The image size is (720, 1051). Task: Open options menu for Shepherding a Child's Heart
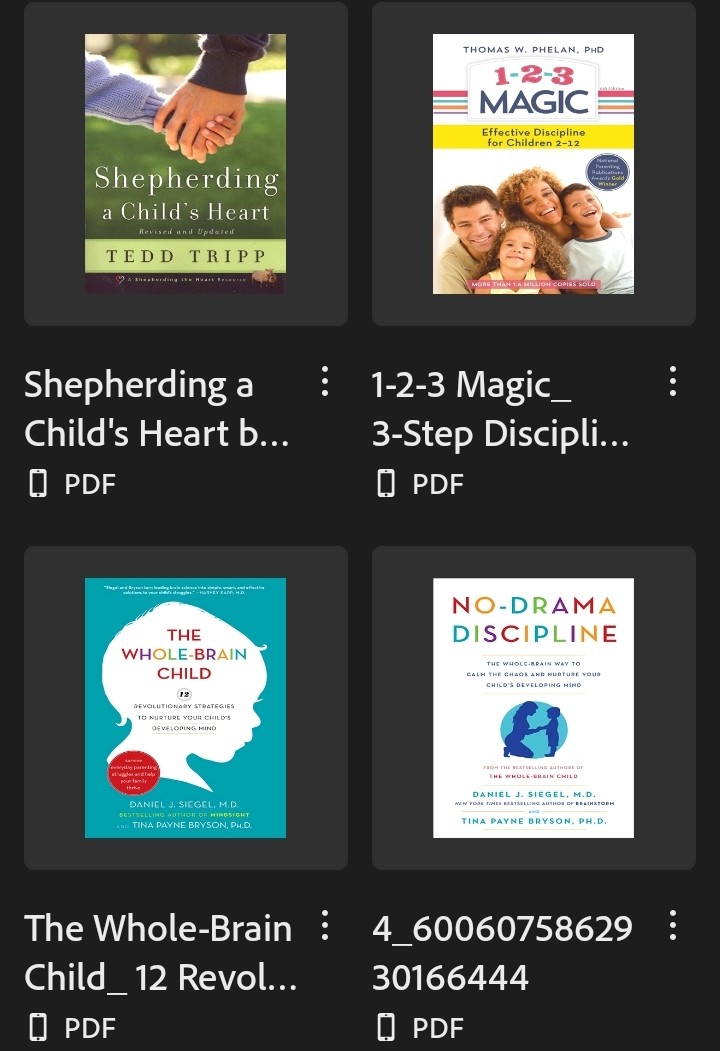tap(325, 382)
